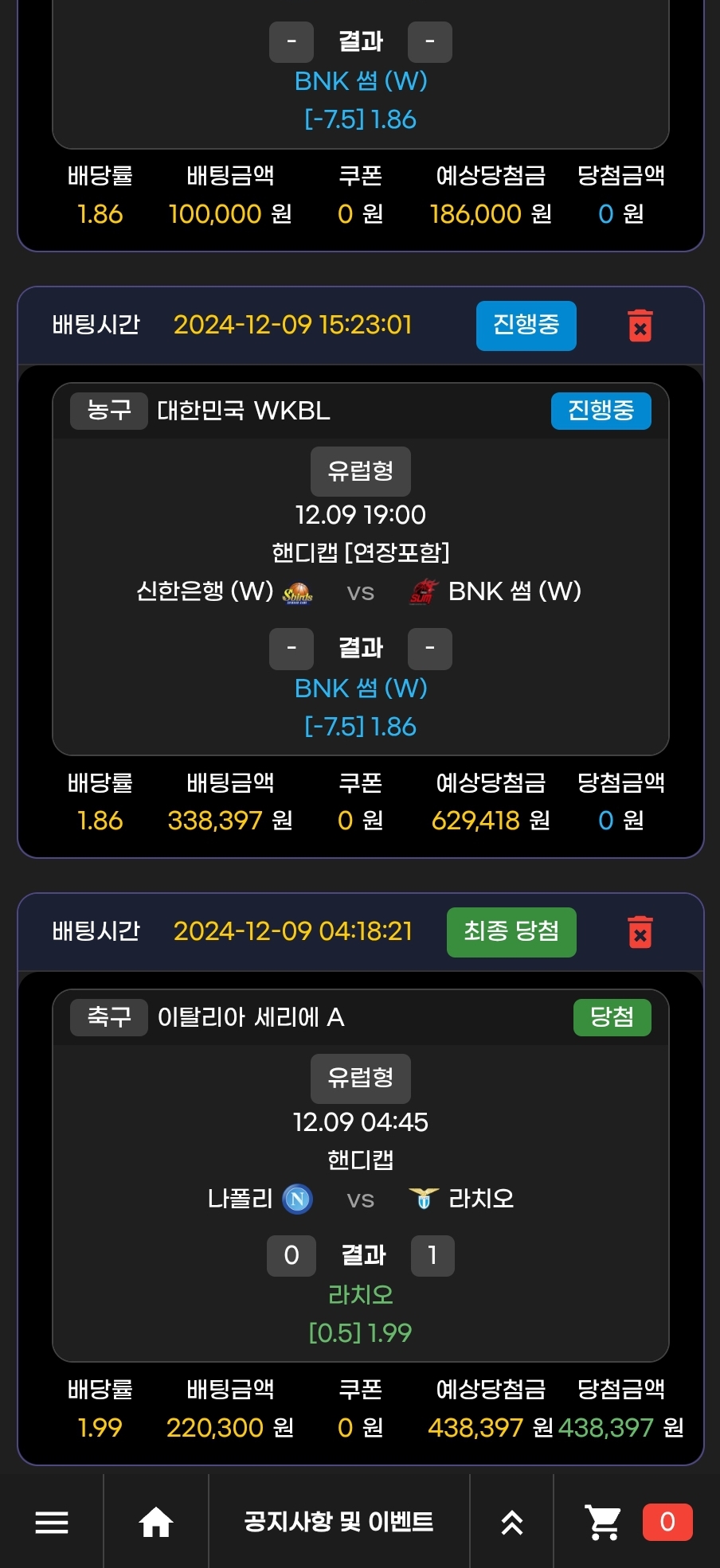Go to the home page
Image resolution: width=720 pixels, height=1568 pixels.
tap(156, 1522)
